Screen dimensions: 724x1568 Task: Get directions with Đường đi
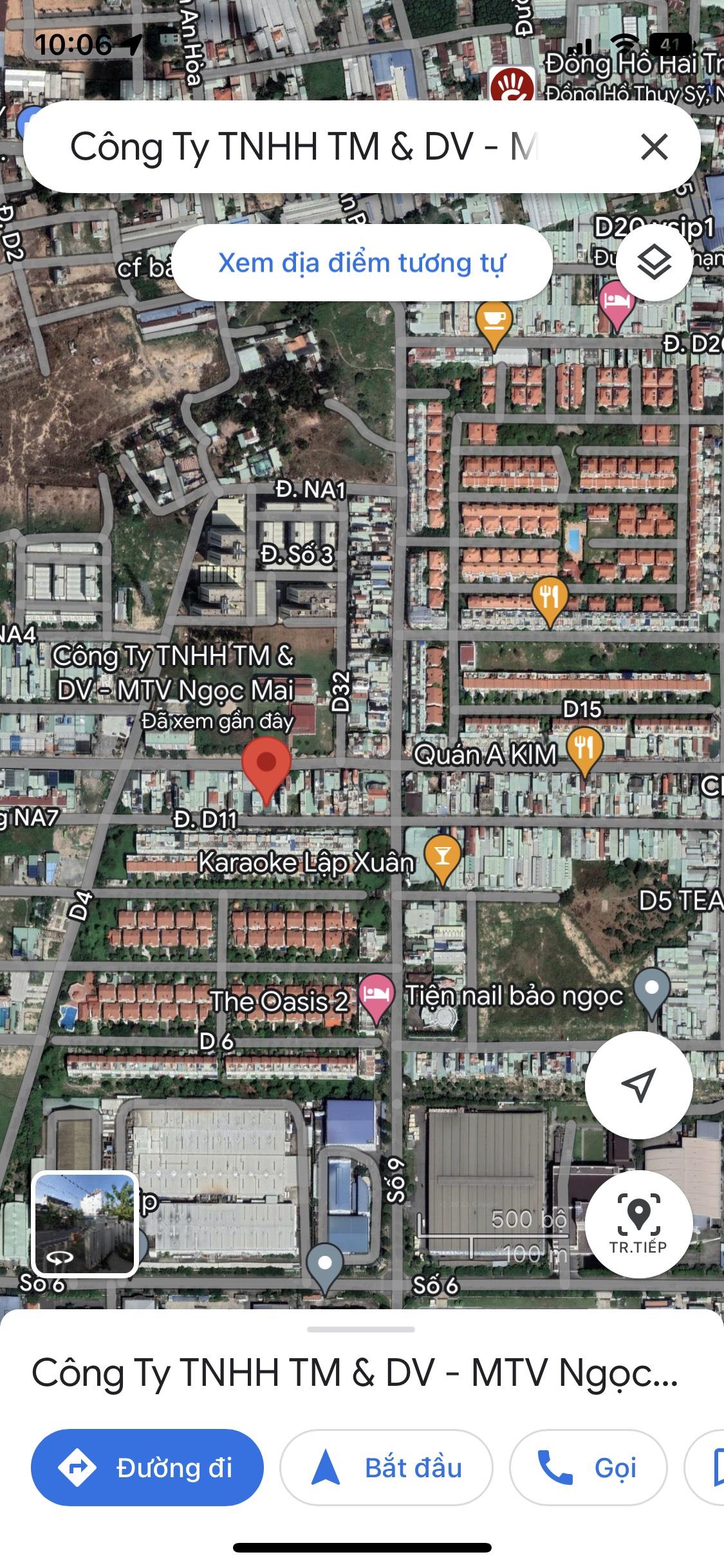point(147,1468)
